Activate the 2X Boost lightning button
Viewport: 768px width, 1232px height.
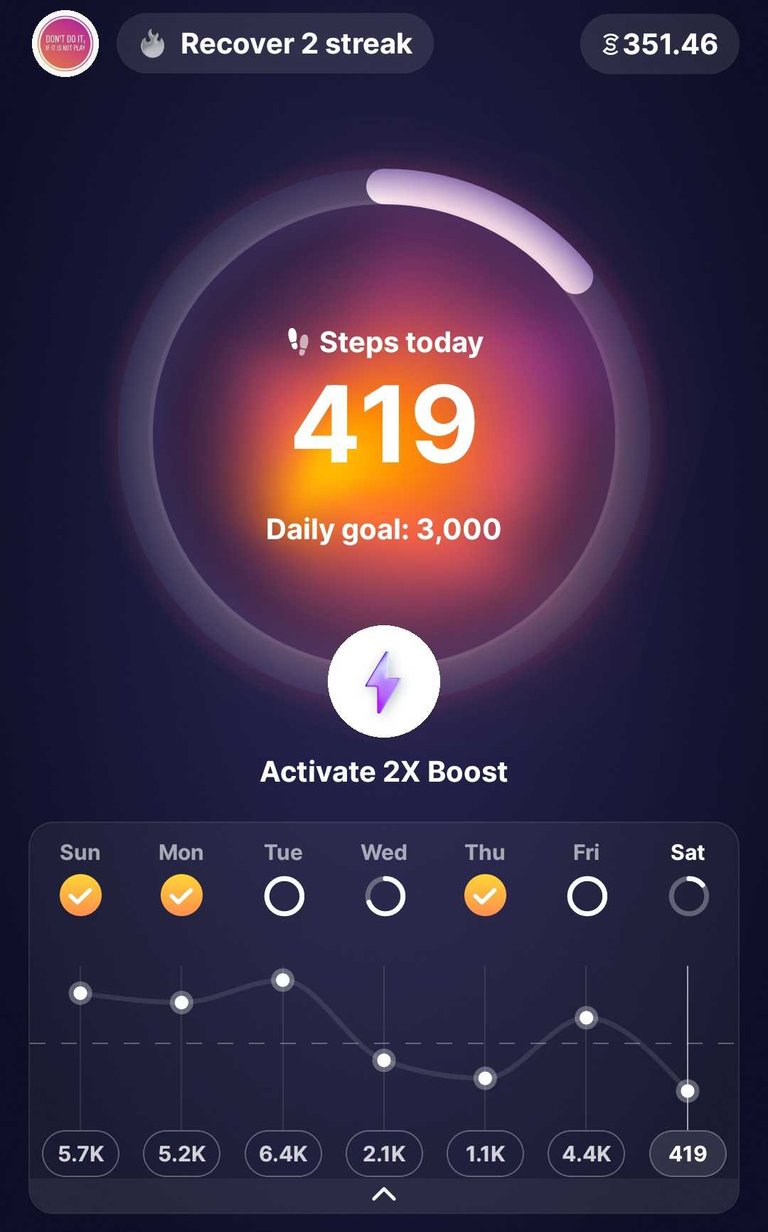(x=384, y=681)
